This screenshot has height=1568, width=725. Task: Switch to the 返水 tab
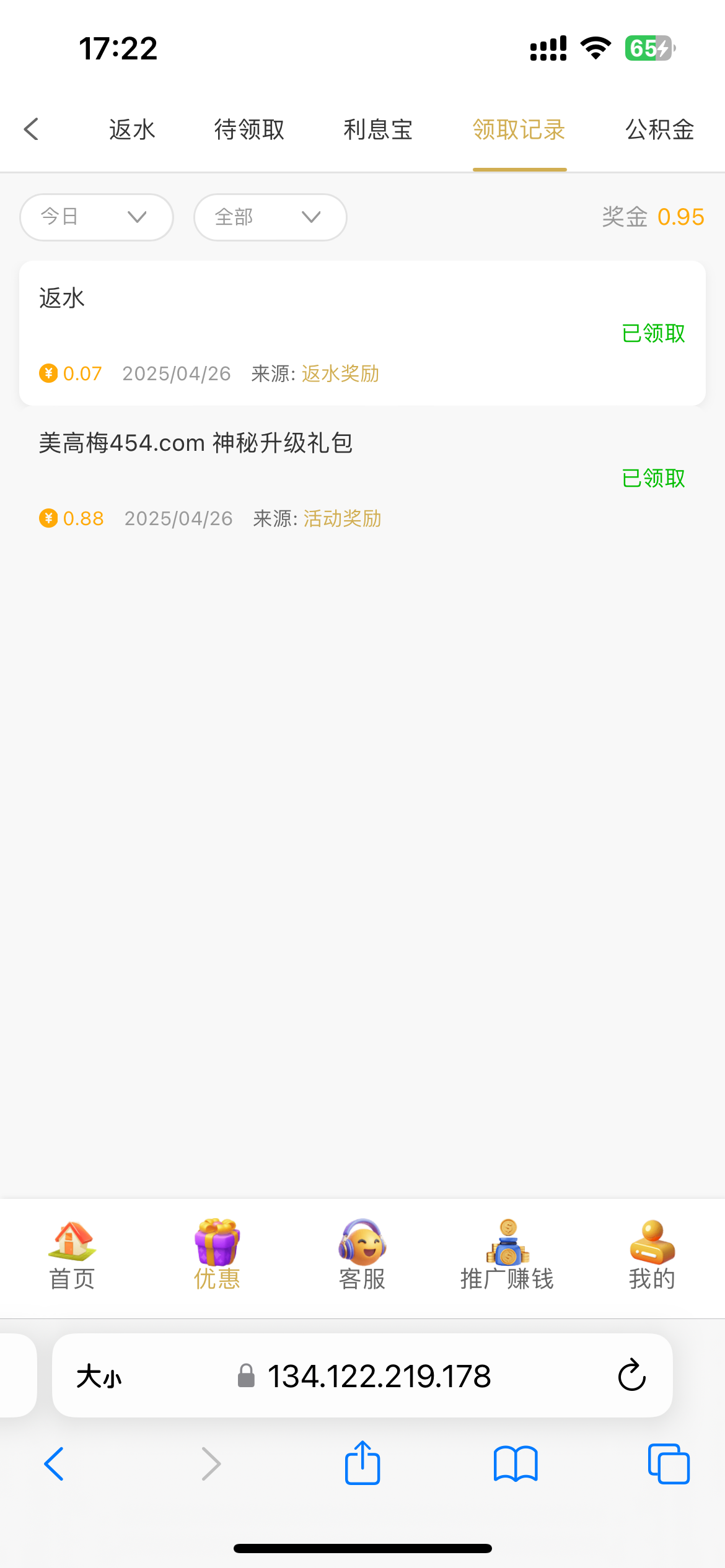(x=132, y=130)
